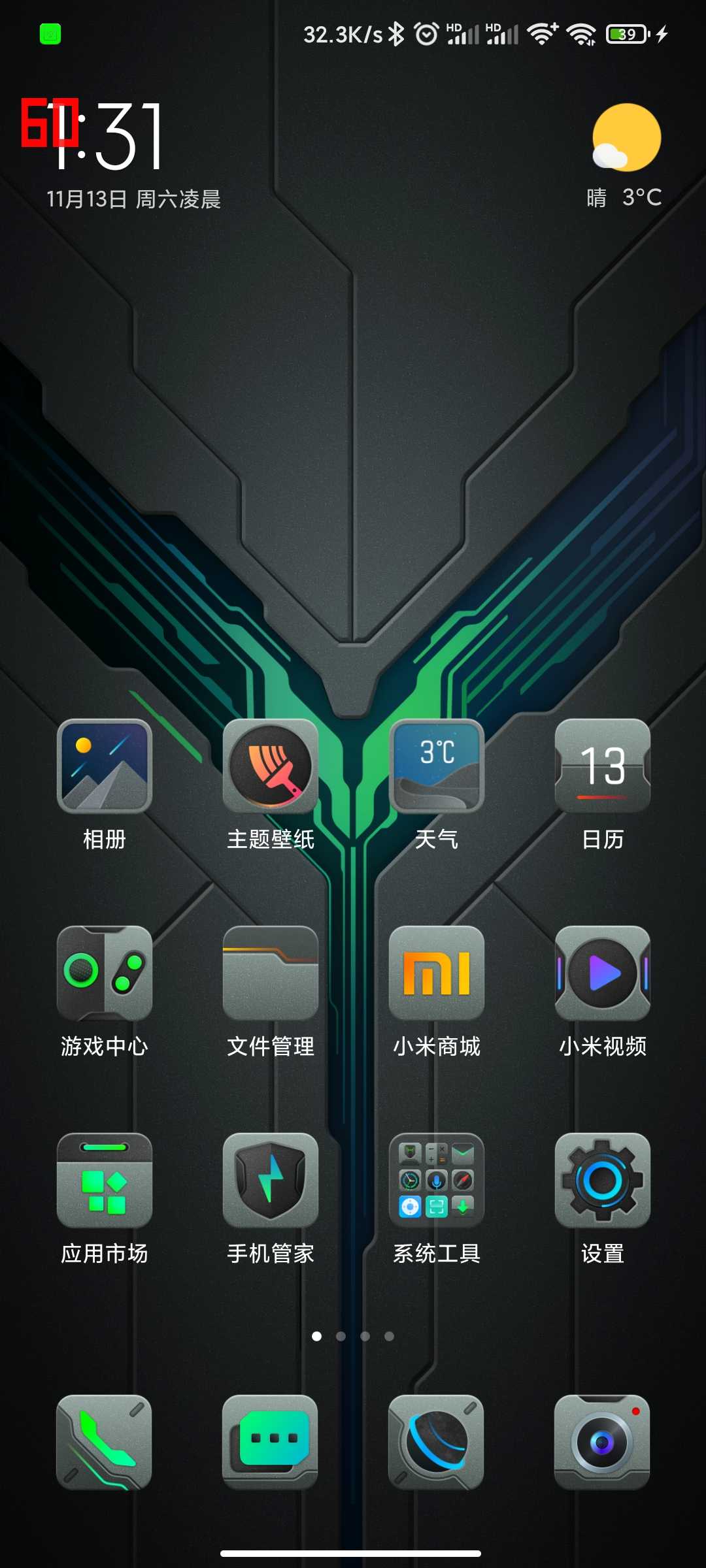Launch the browser from the dock
706x1568 pixels.
point(437,1442)
